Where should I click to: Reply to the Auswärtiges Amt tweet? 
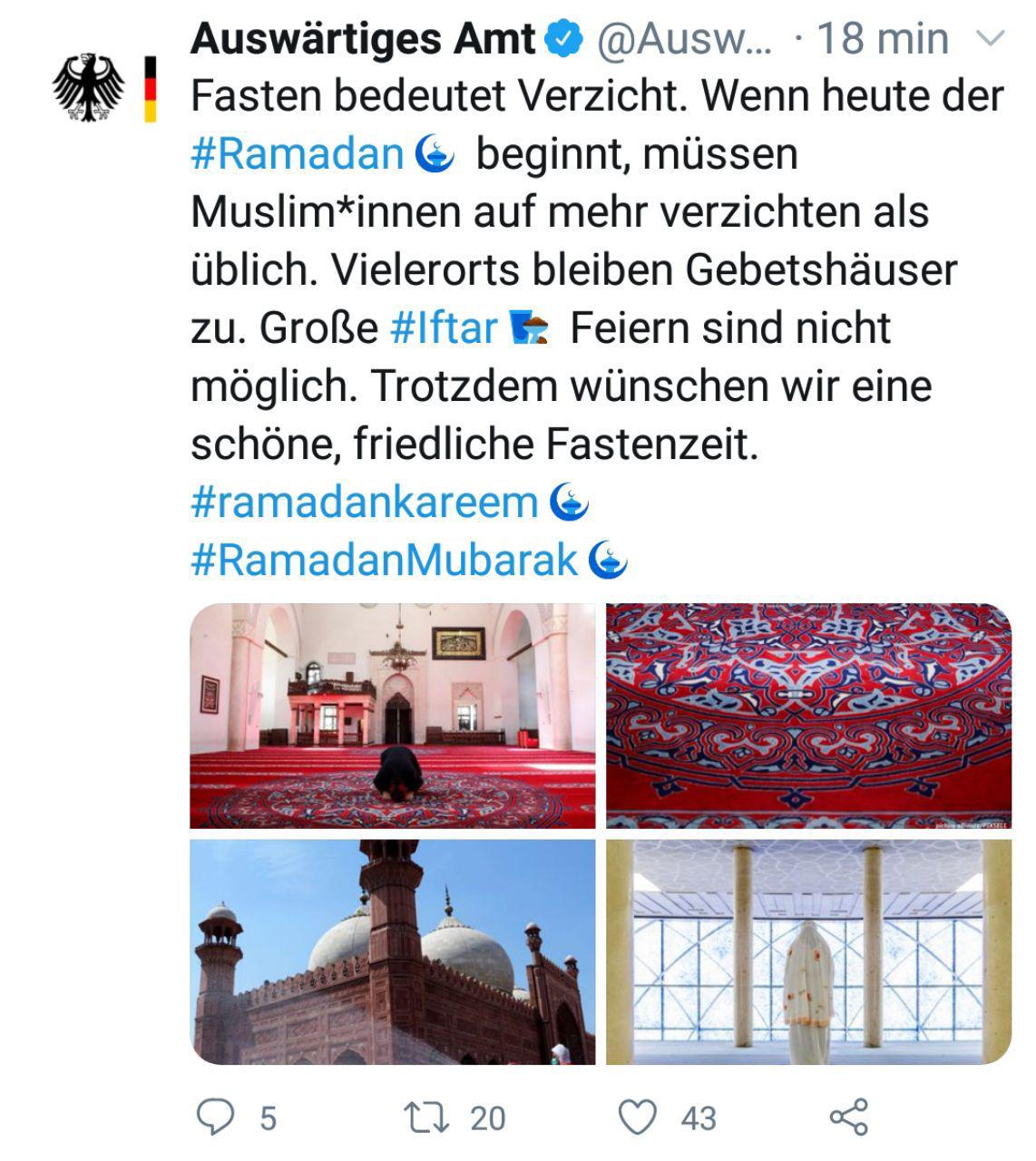(216, 1117)
